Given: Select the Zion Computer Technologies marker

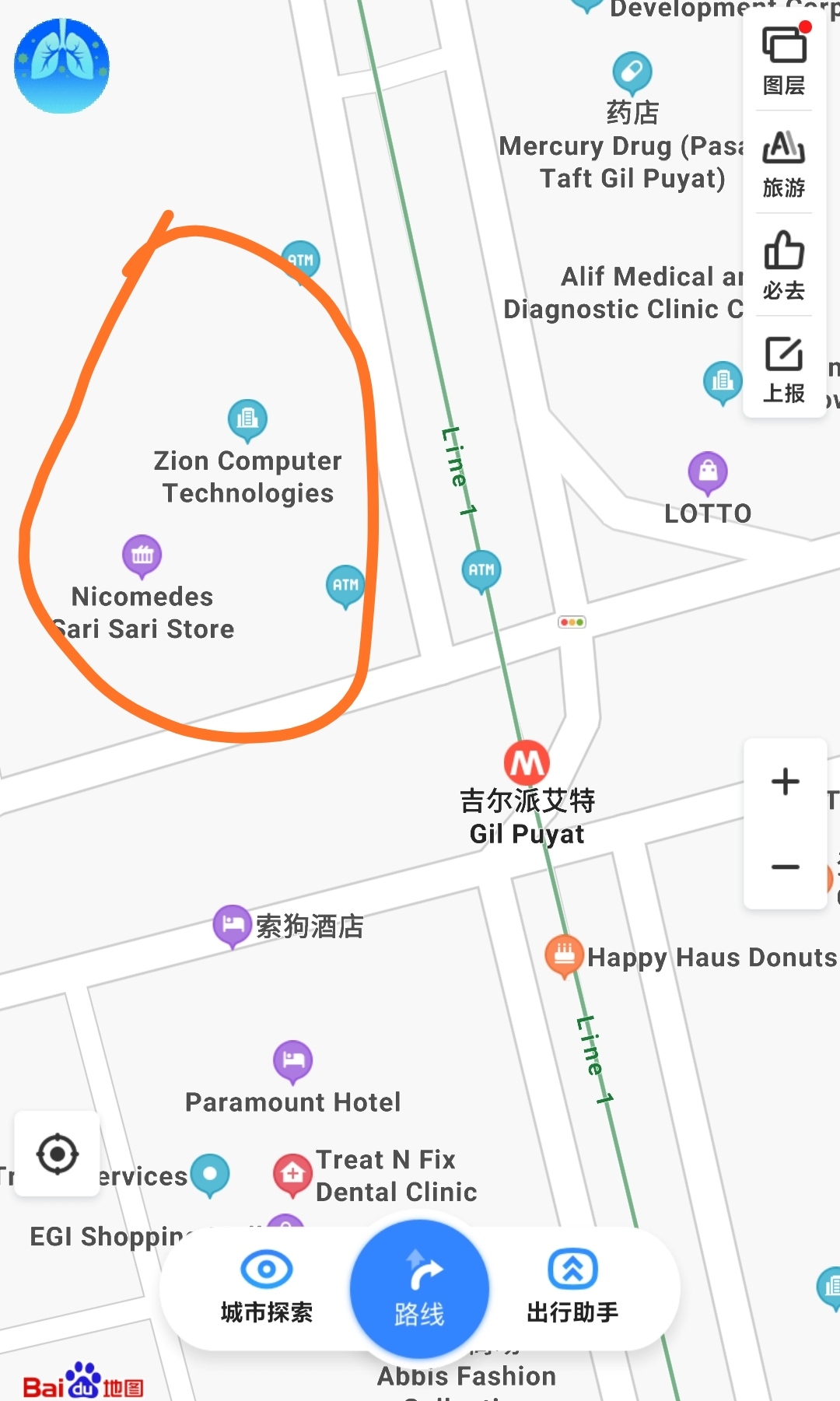Looking at the screenshot, I should [x=247, y=419].
